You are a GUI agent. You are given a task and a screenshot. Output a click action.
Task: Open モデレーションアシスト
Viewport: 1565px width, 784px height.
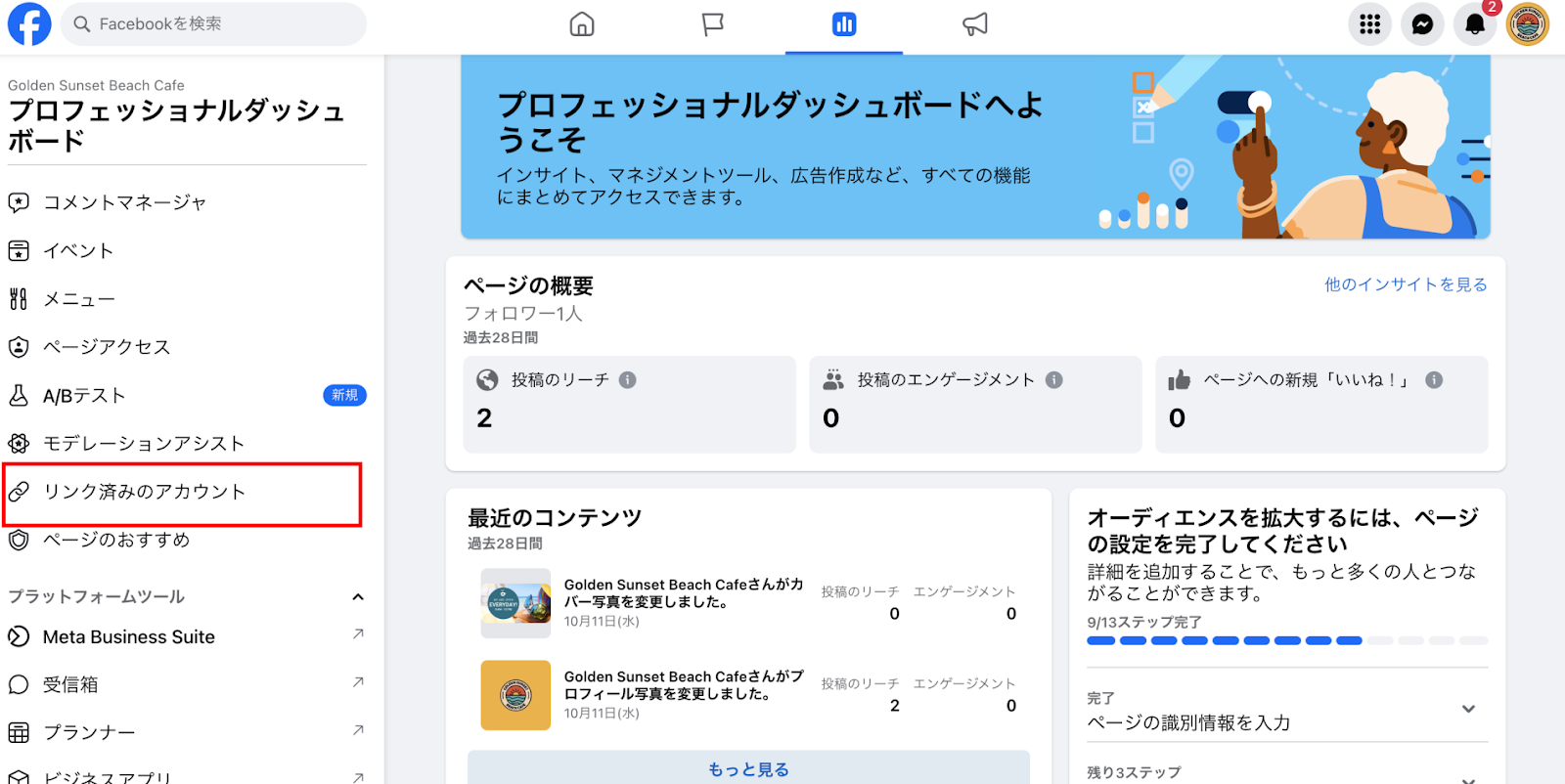point(143,444)
